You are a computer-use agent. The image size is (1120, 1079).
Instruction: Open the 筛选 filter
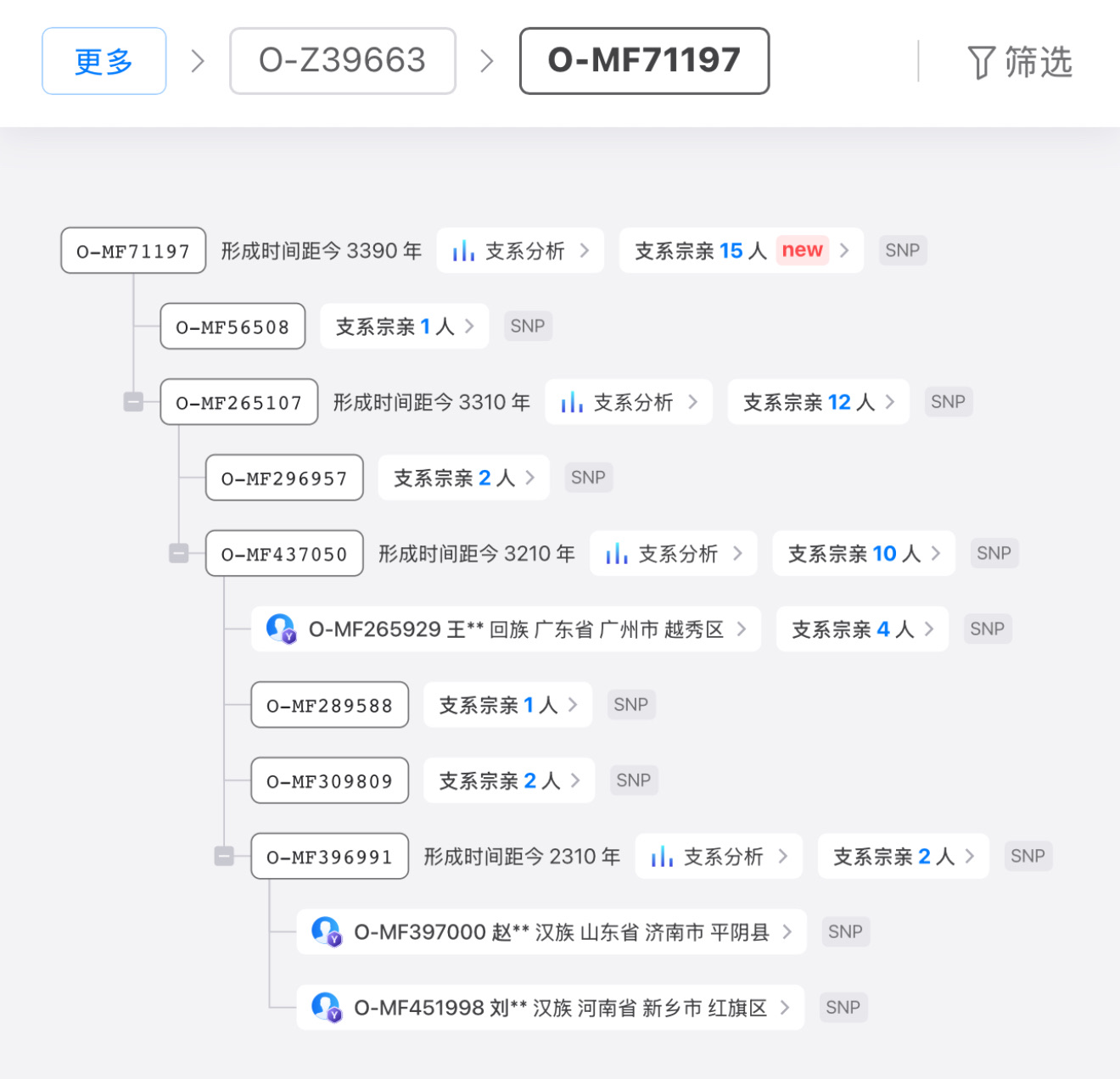click(x=1020, y=62)
